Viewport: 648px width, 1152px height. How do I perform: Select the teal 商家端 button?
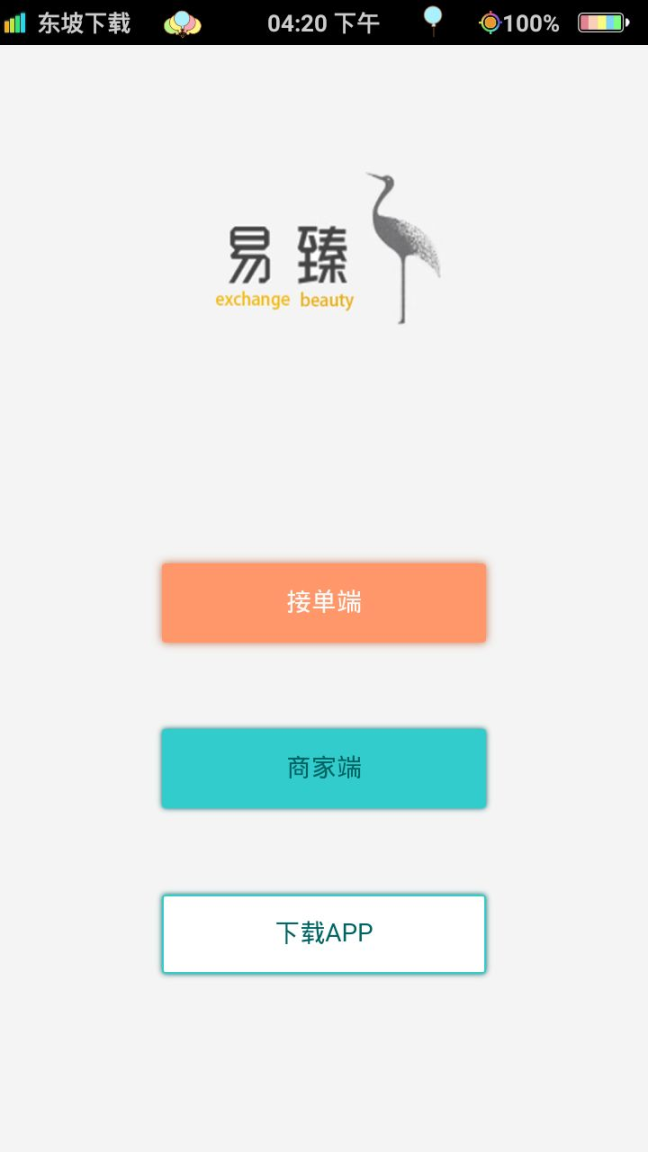point(324,768)
